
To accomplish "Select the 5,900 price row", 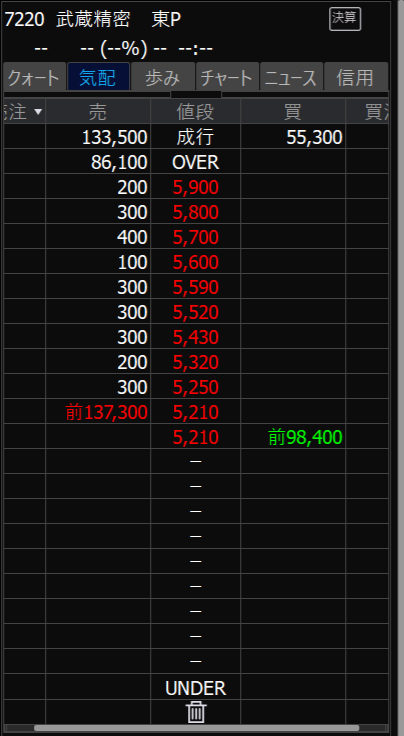I will click(196, 188).
